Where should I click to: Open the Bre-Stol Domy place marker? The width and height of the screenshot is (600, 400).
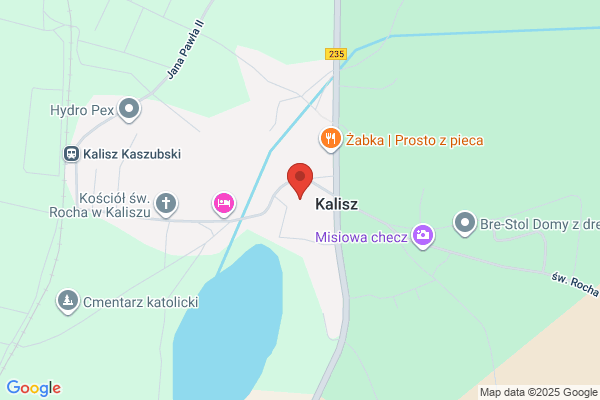click(465, 224)
